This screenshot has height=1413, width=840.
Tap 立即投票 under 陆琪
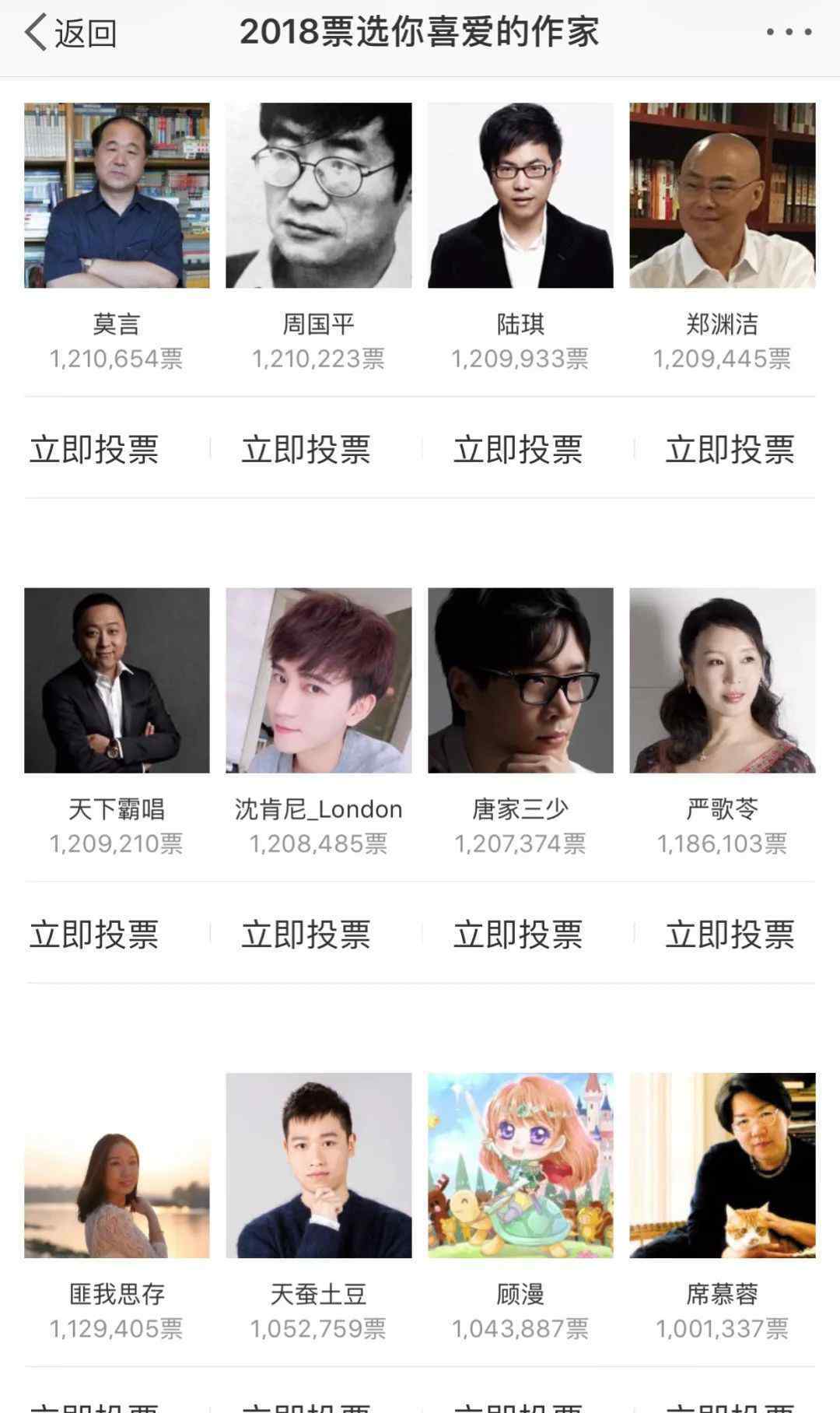click(x=518, y=450)
